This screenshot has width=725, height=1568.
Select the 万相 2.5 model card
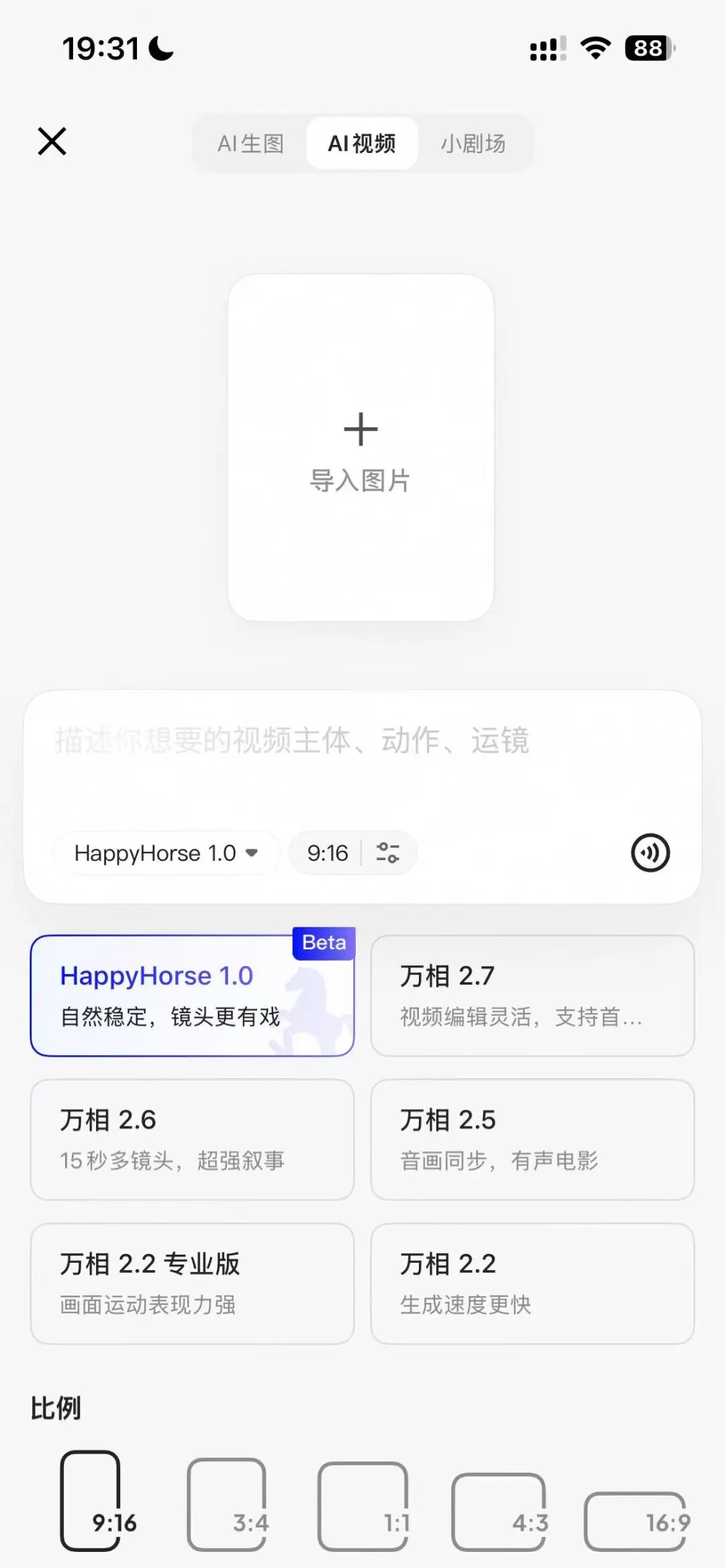coord(532,1139)
